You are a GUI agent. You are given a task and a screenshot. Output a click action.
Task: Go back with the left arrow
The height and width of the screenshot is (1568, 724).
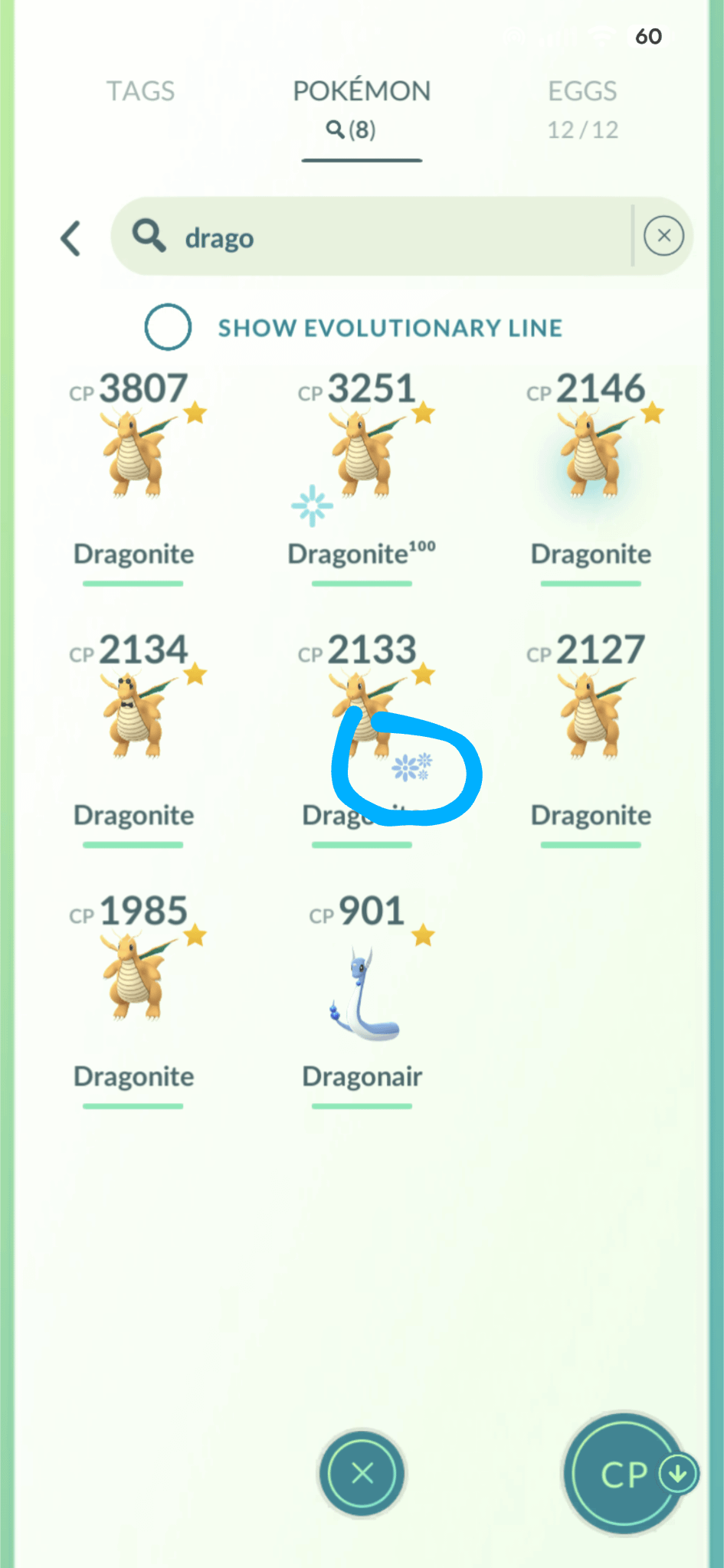tap(71, 238)
